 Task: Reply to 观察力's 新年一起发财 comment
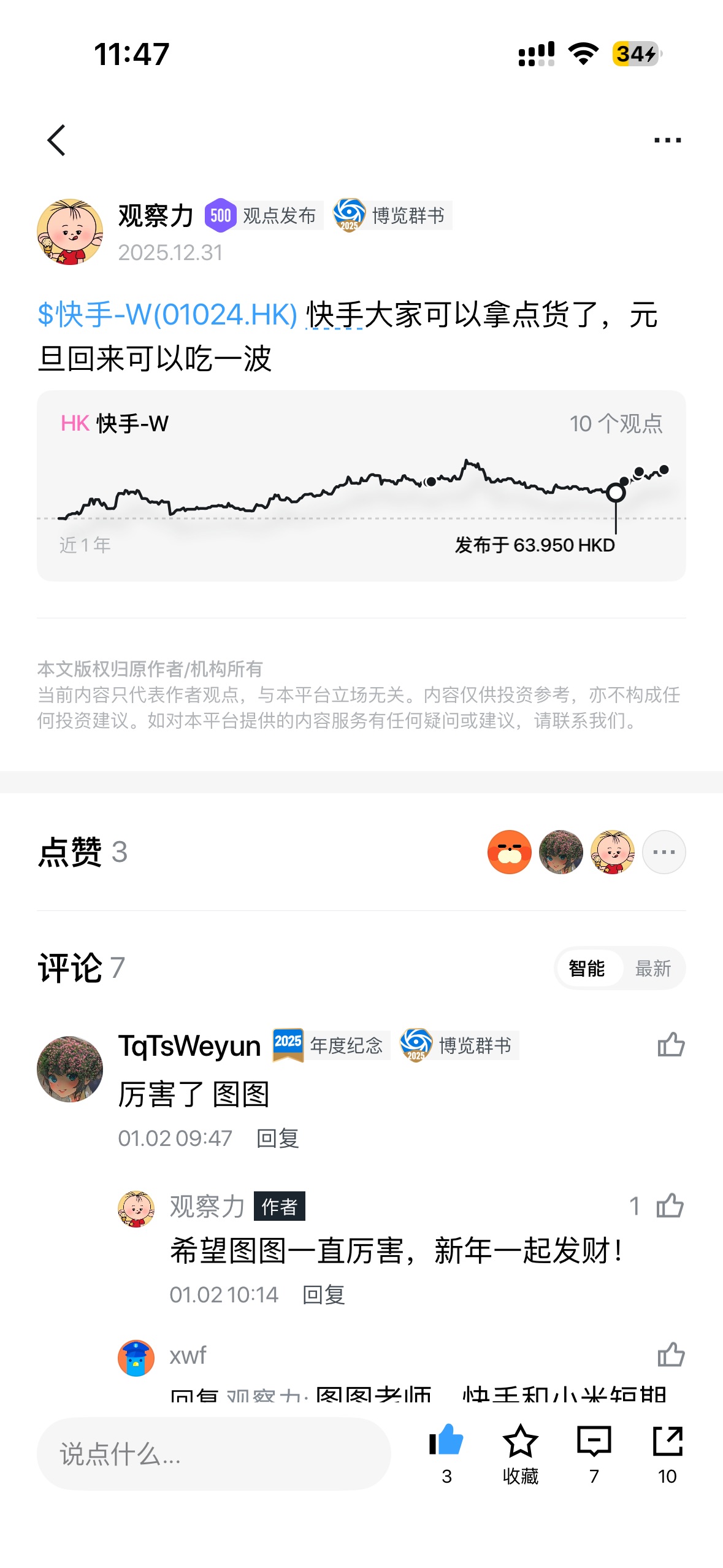pos(324,1294)
